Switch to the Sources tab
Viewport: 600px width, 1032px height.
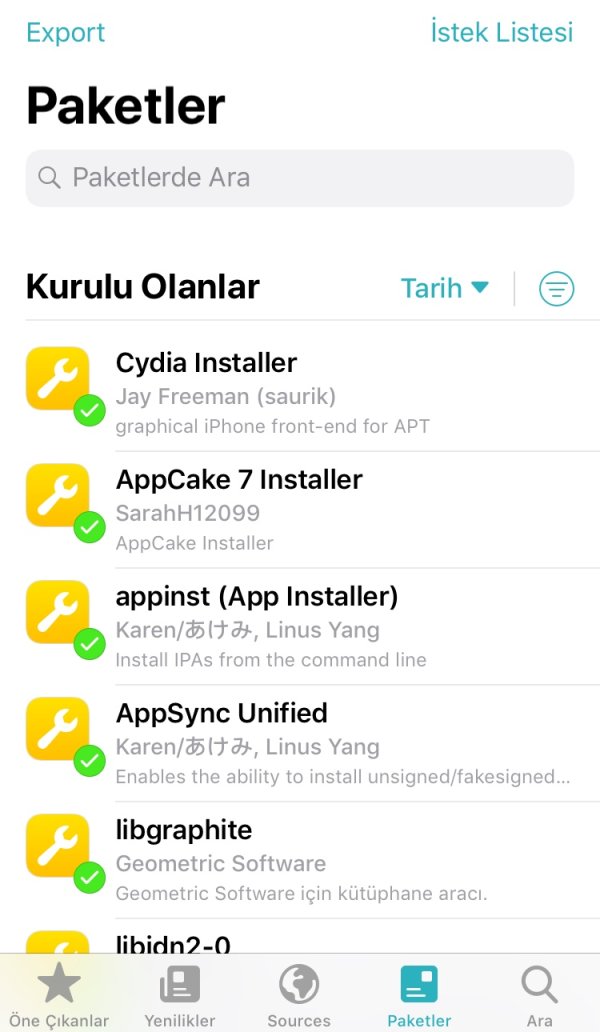pyautogui.click(x=299, y=996)
